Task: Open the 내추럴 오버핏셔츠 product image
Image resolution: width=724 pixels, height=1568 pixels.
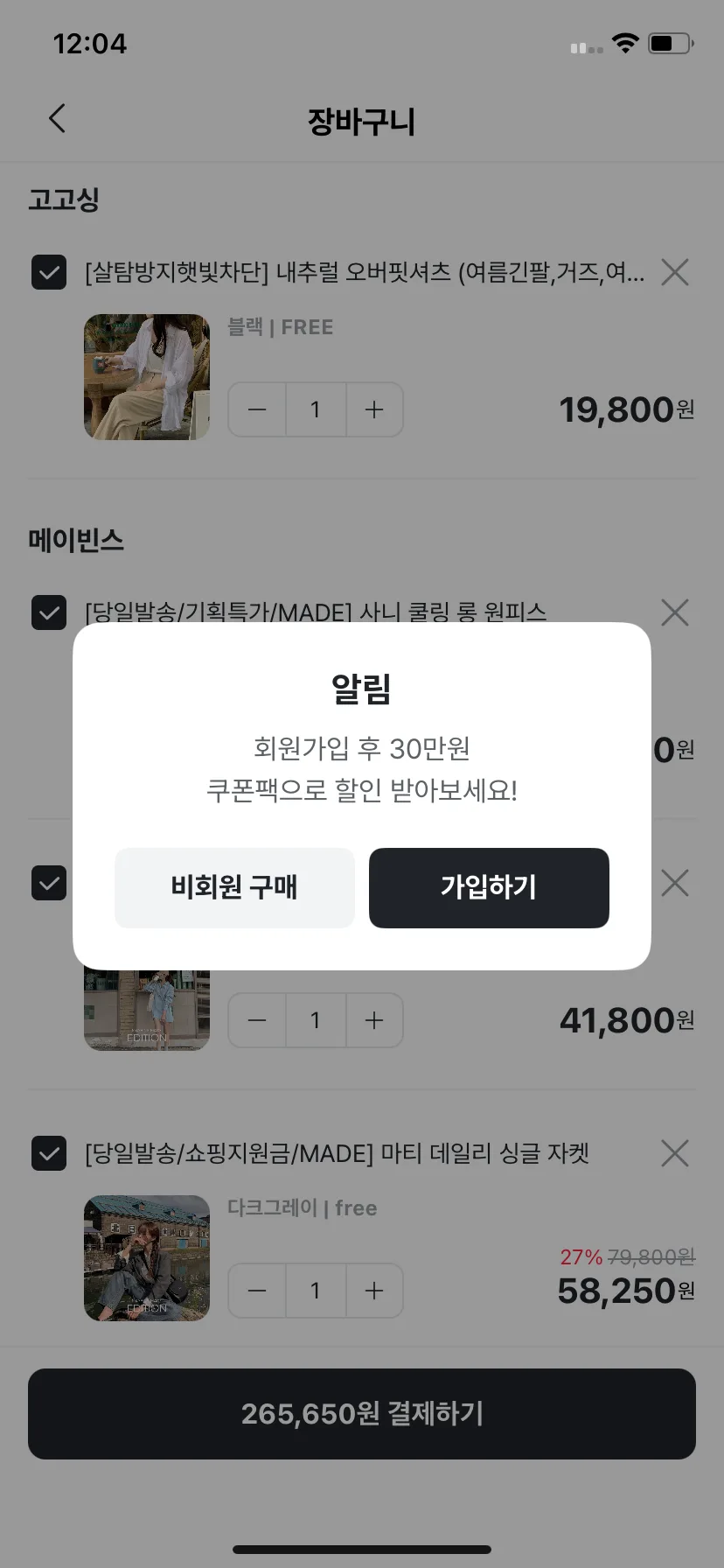Action: click(147, 376)
